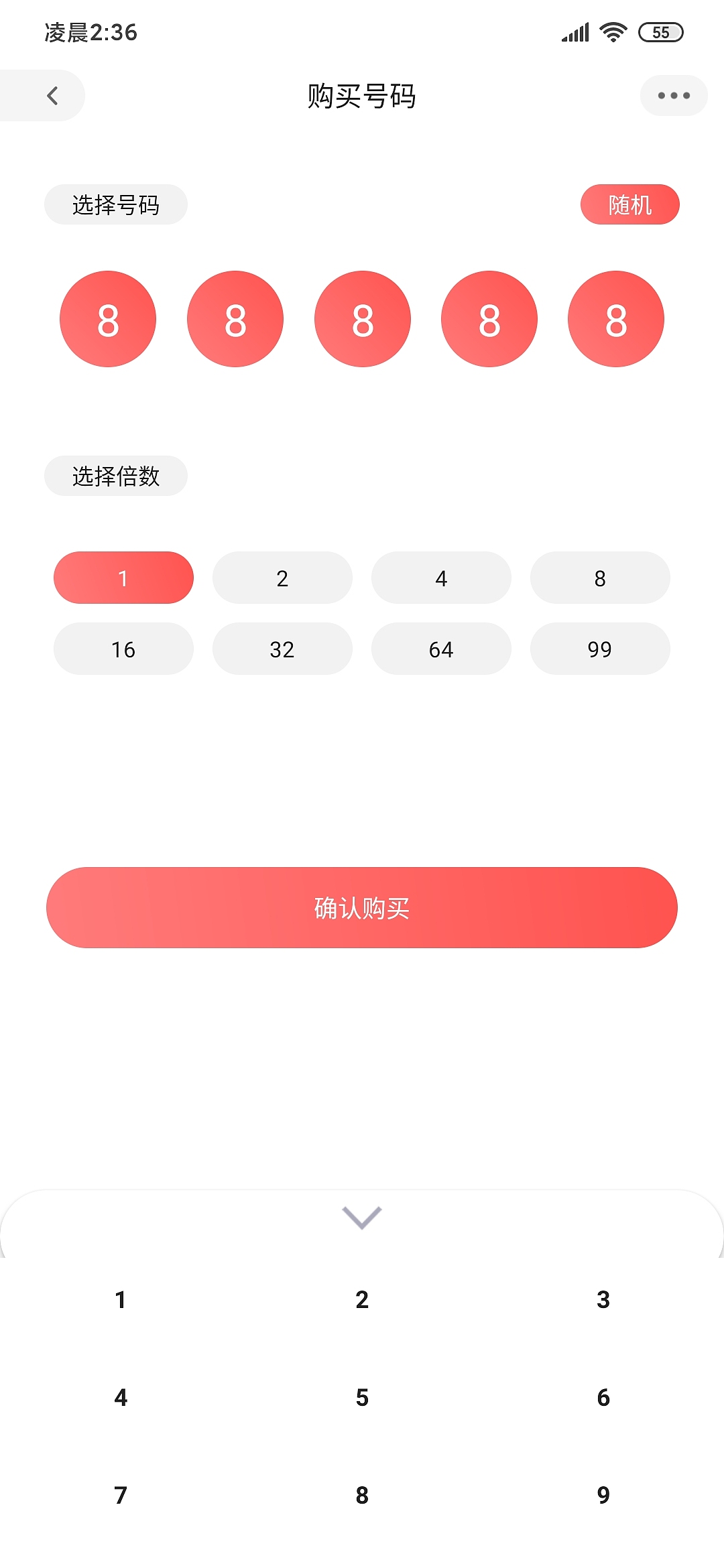The height and width of the screenshot is (1568, 724).
Task: Select the maximum multiplier 99
Action: point(599,648)
